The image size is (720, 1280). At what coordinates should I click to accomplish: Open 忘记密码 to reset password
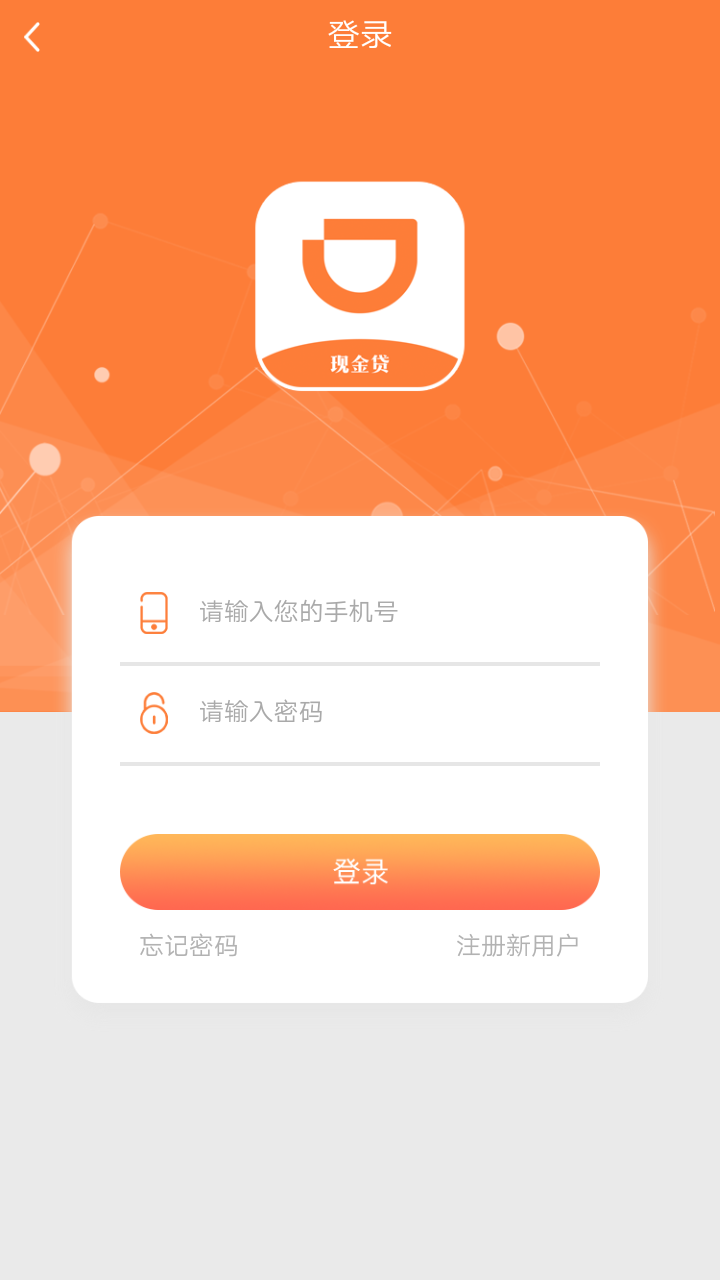click(190, 944)
